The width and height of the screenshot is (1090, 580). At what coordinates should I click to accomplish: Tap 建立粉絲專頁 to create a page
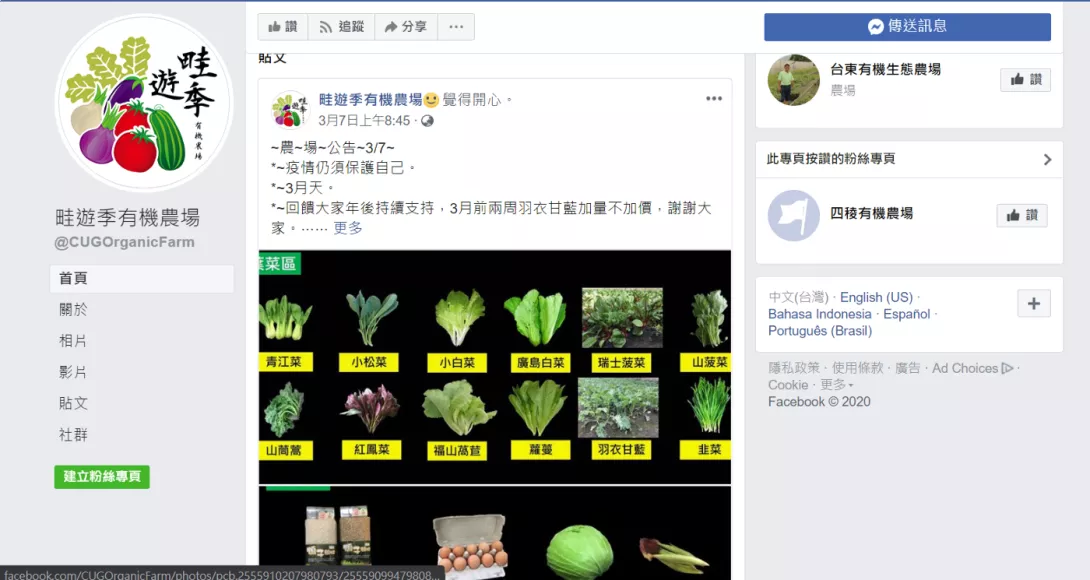coord(102,477)
